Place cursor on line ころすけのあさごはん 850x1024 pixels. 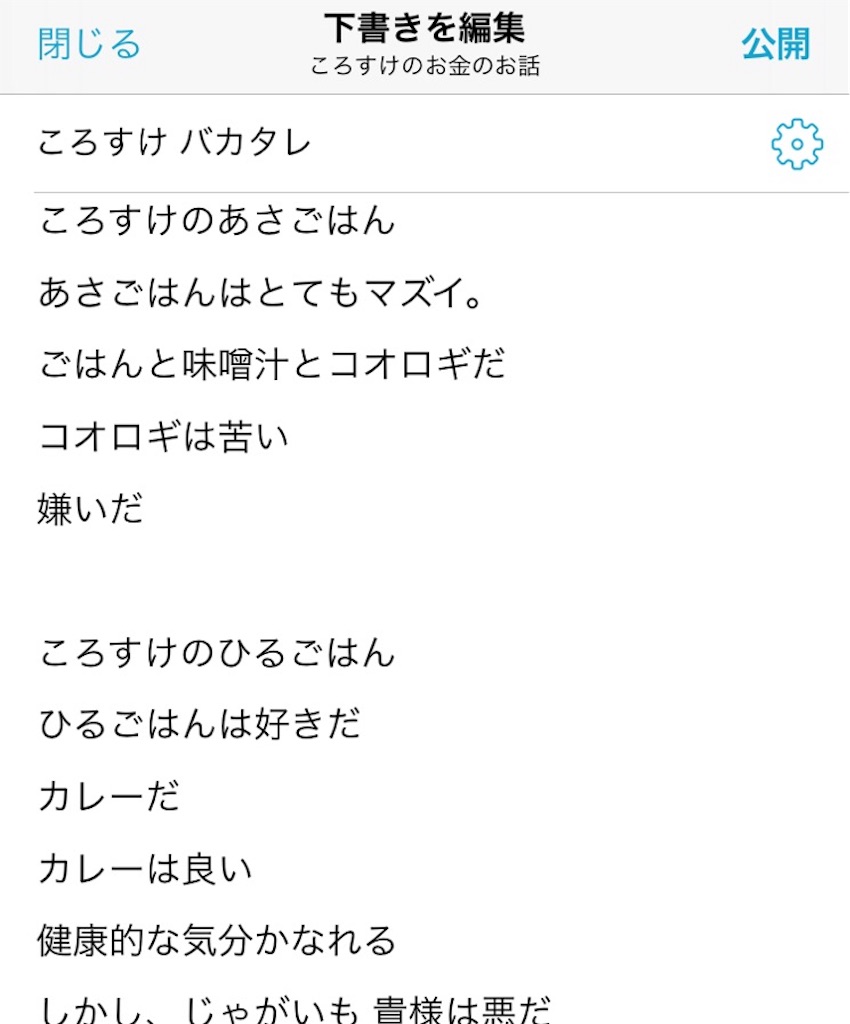coord(215,223)
